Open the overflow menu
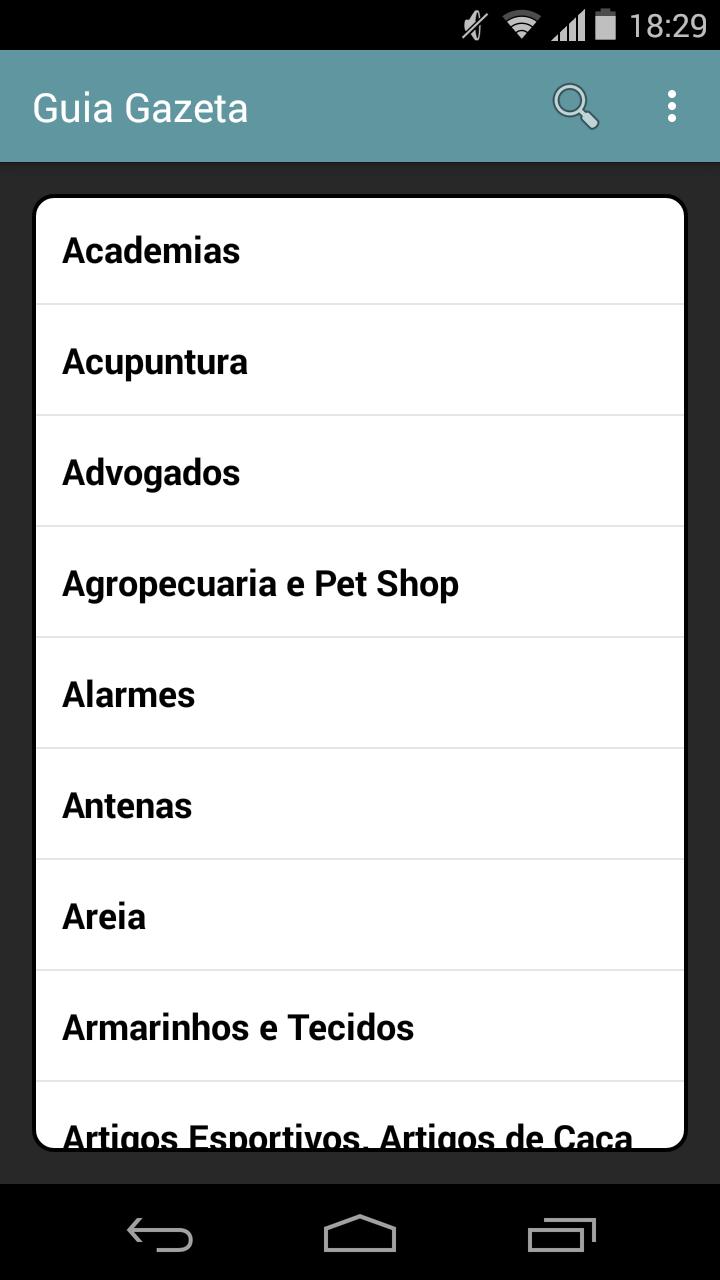Image resolution: width=720 pixels, height=1280 pixels. (x=672, y=106)
